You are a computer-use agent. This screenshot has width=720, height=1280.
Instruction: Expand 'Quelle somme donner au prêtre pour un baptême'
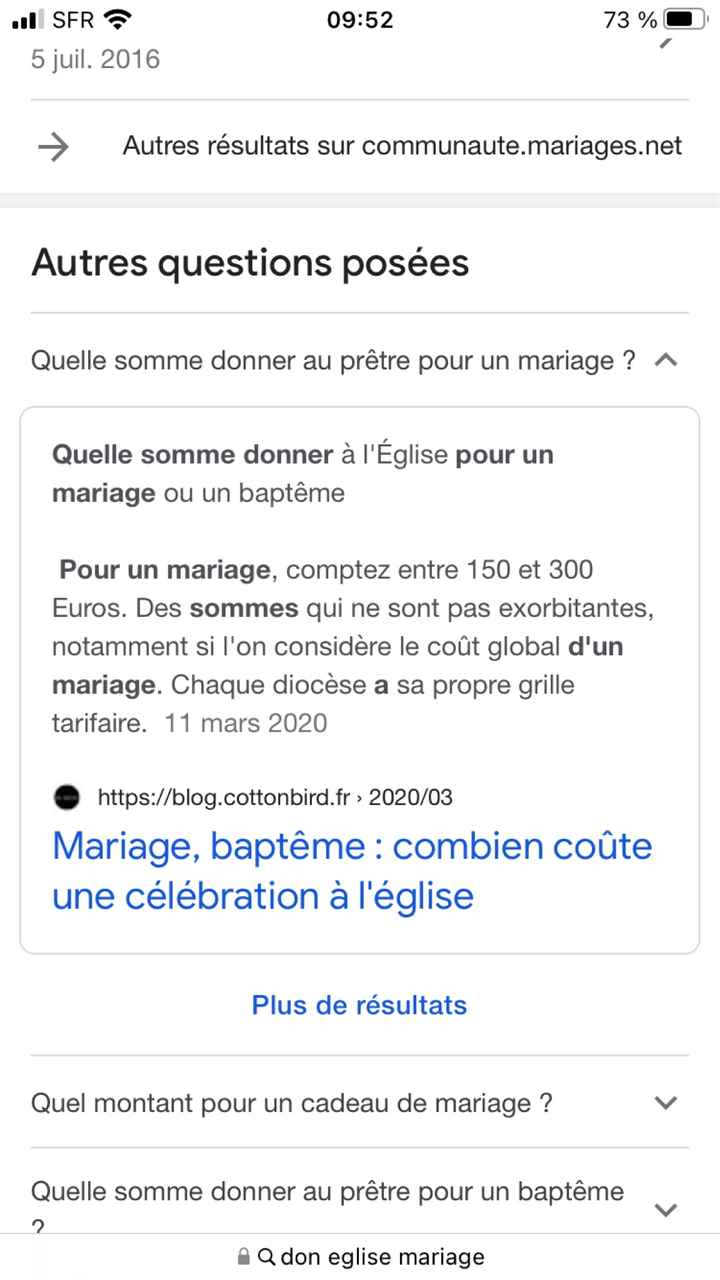(665, 1209)
